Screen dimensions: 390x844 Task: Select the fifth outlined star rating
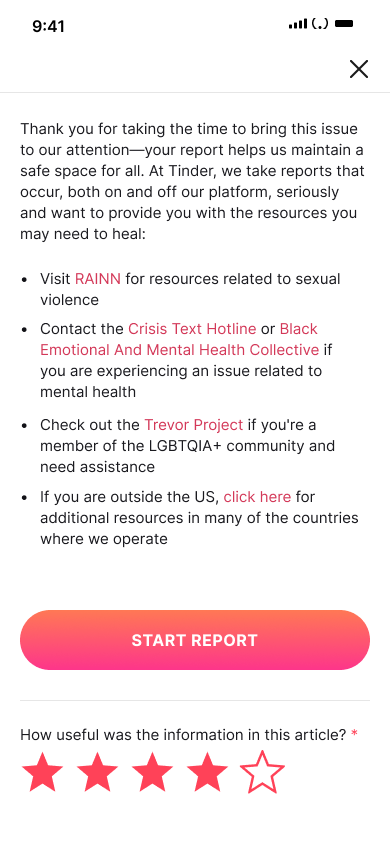point(262,772)
